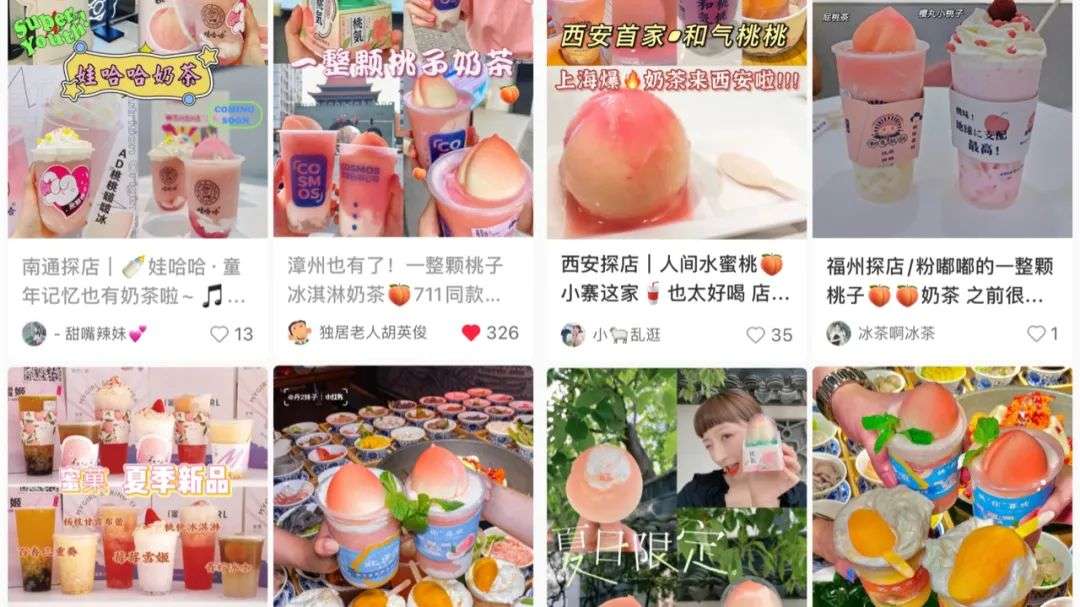Like the post by 冰茶啊冰茶
Viewport: 1080px width, 607px height.
(x=1037, y=334)
